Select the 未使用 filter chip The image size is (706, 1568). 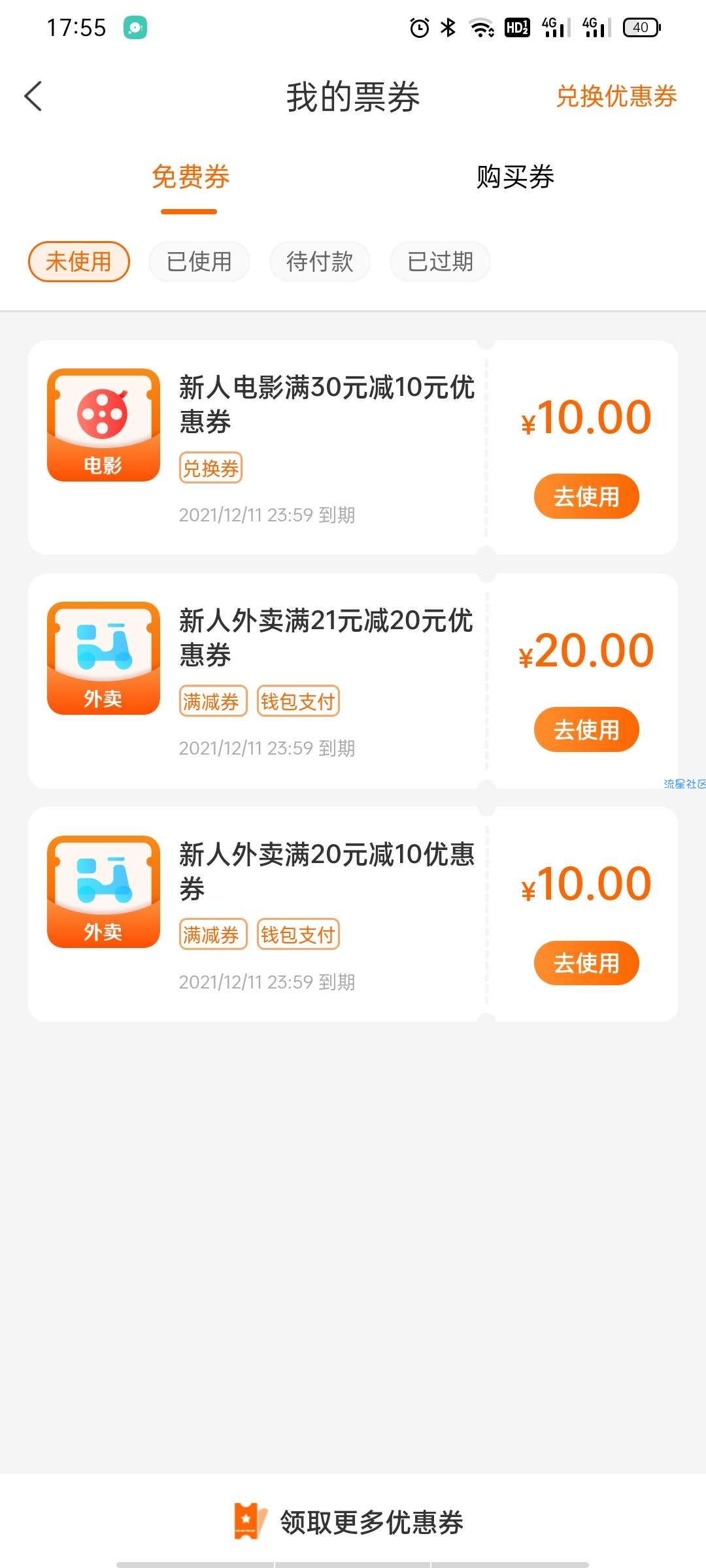[x=79, y=262]
